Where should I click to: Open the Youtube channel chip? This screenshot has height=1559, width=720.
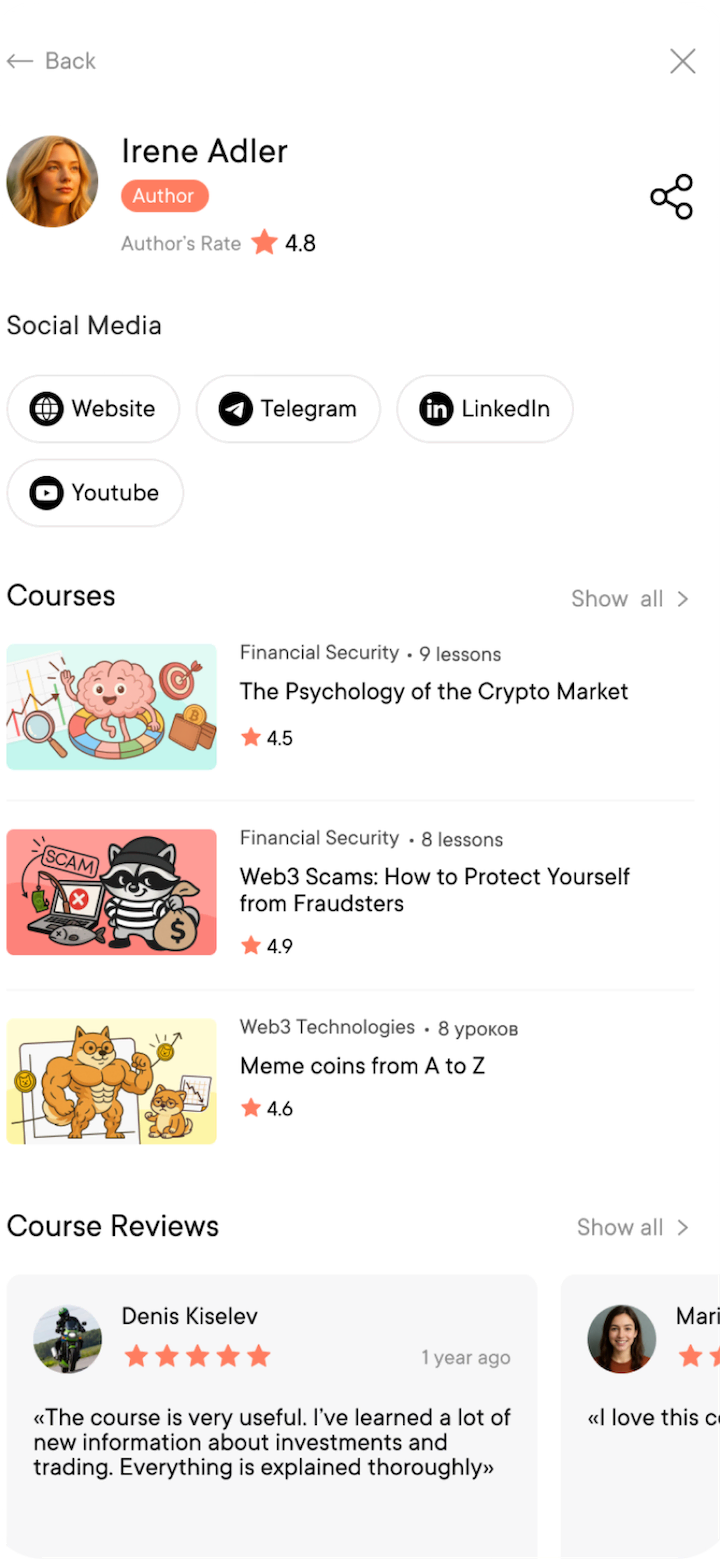point(95,493)
